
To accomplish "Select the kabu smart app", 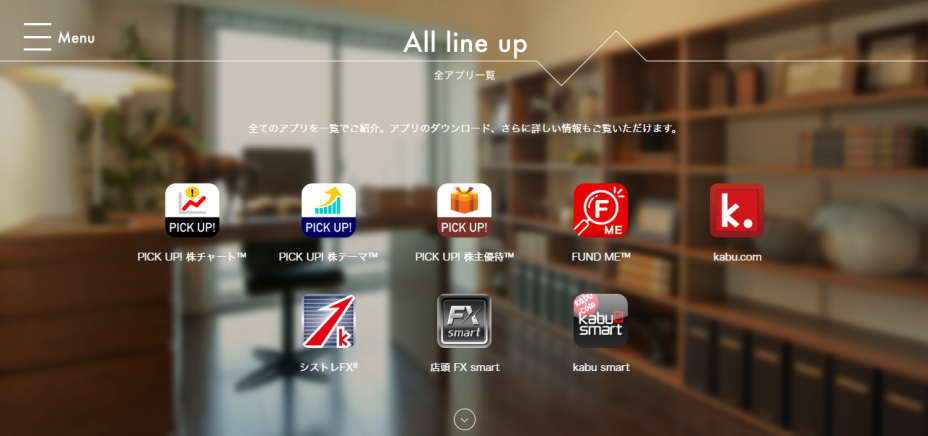I will [x=600, y=321].
